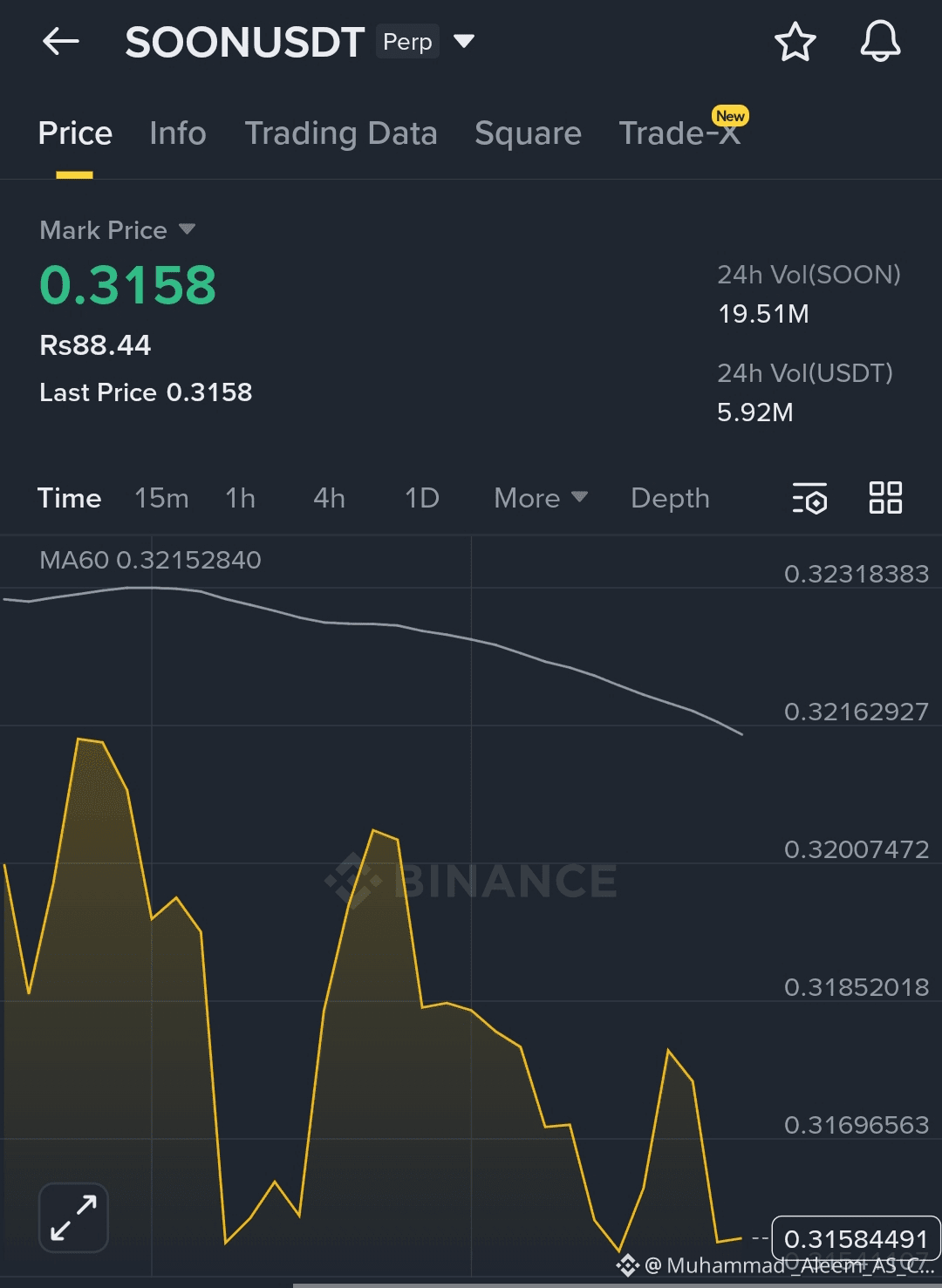Select the 4h chart interval

tap(329, 498)
